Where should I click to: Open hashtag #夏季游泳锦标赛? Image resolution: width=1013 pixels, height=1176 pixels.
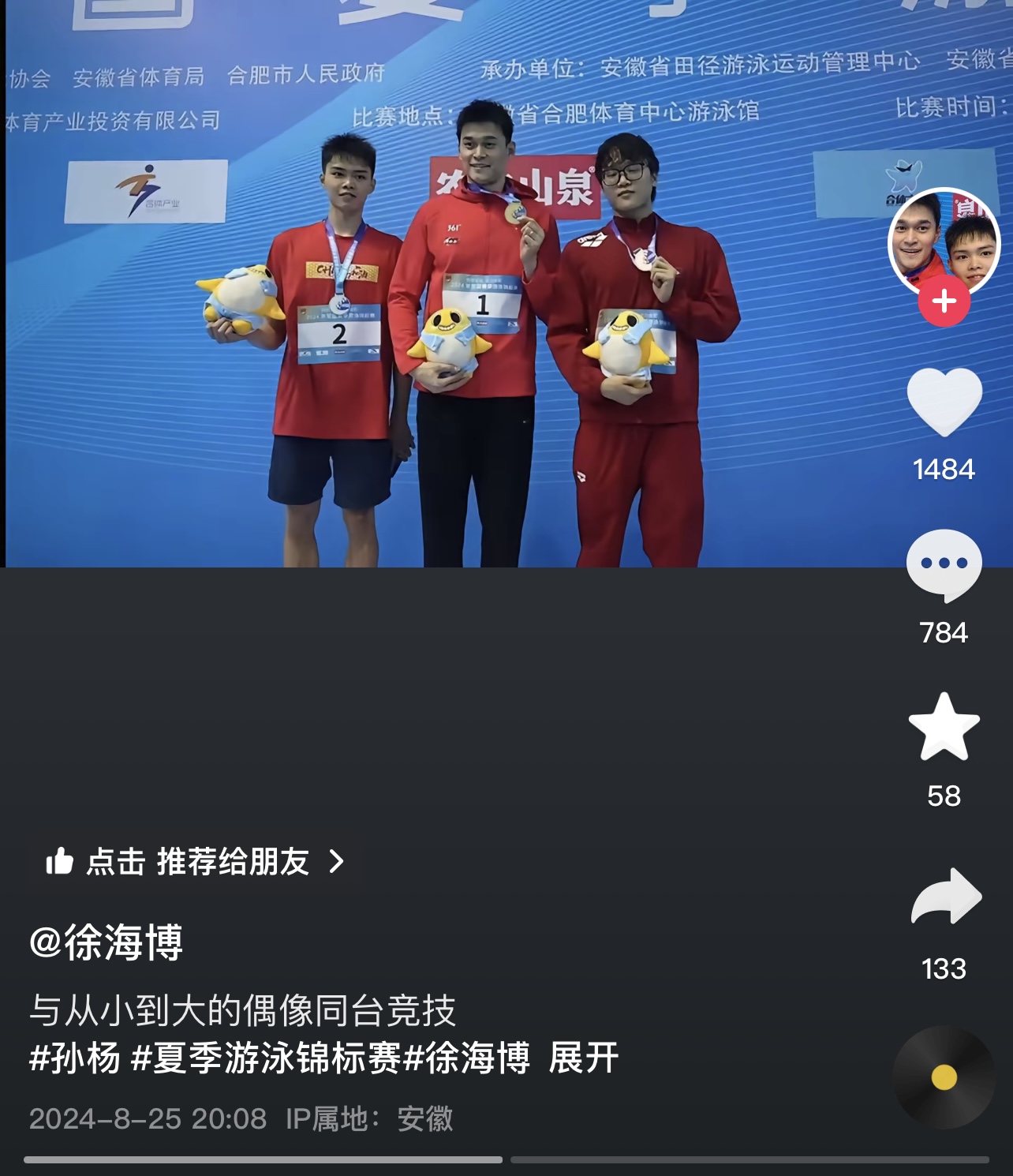click(x=267, y=1058)
